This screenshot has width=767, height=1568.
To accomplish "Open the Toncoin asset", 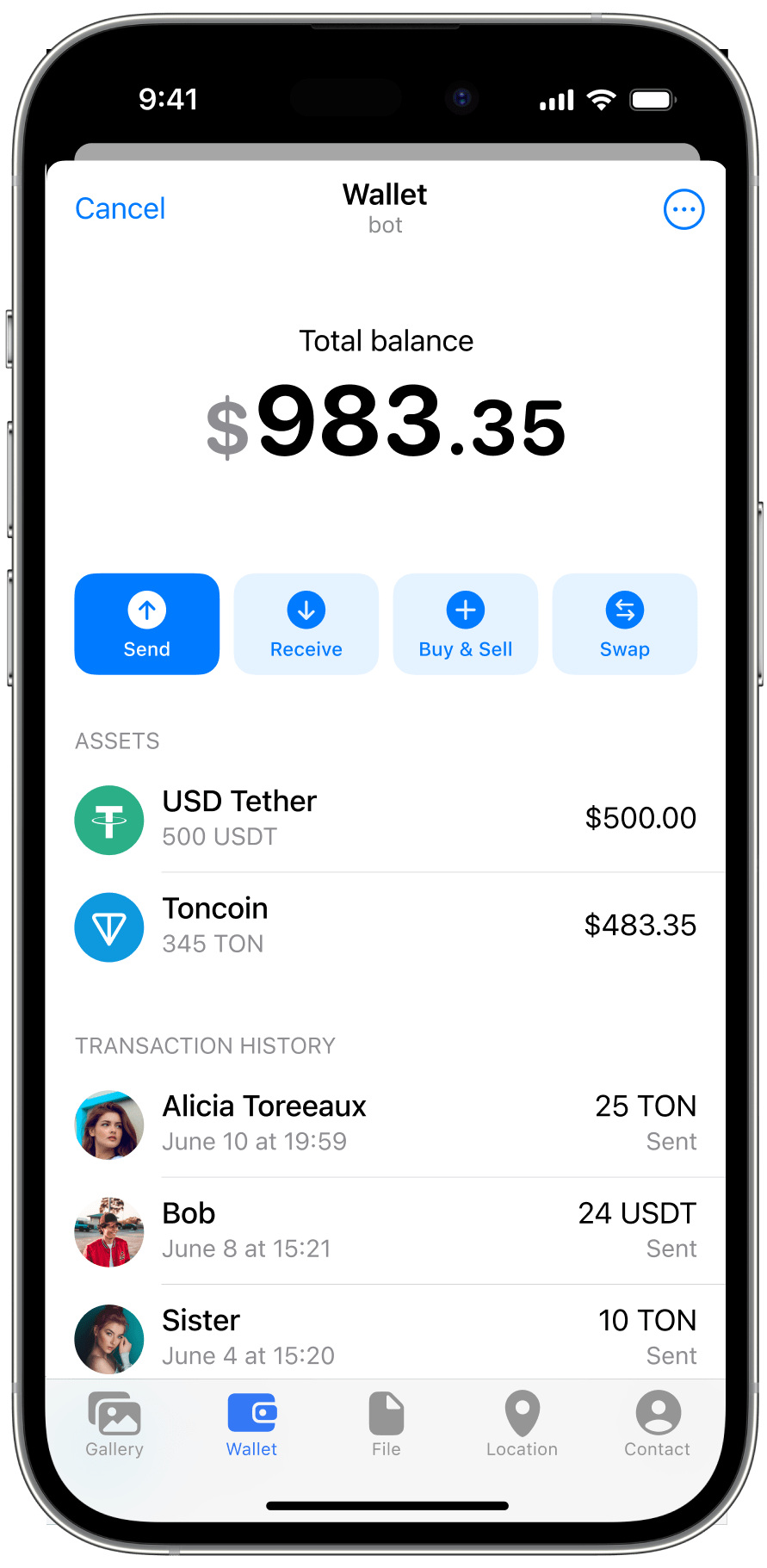I will tap(386, 926).
